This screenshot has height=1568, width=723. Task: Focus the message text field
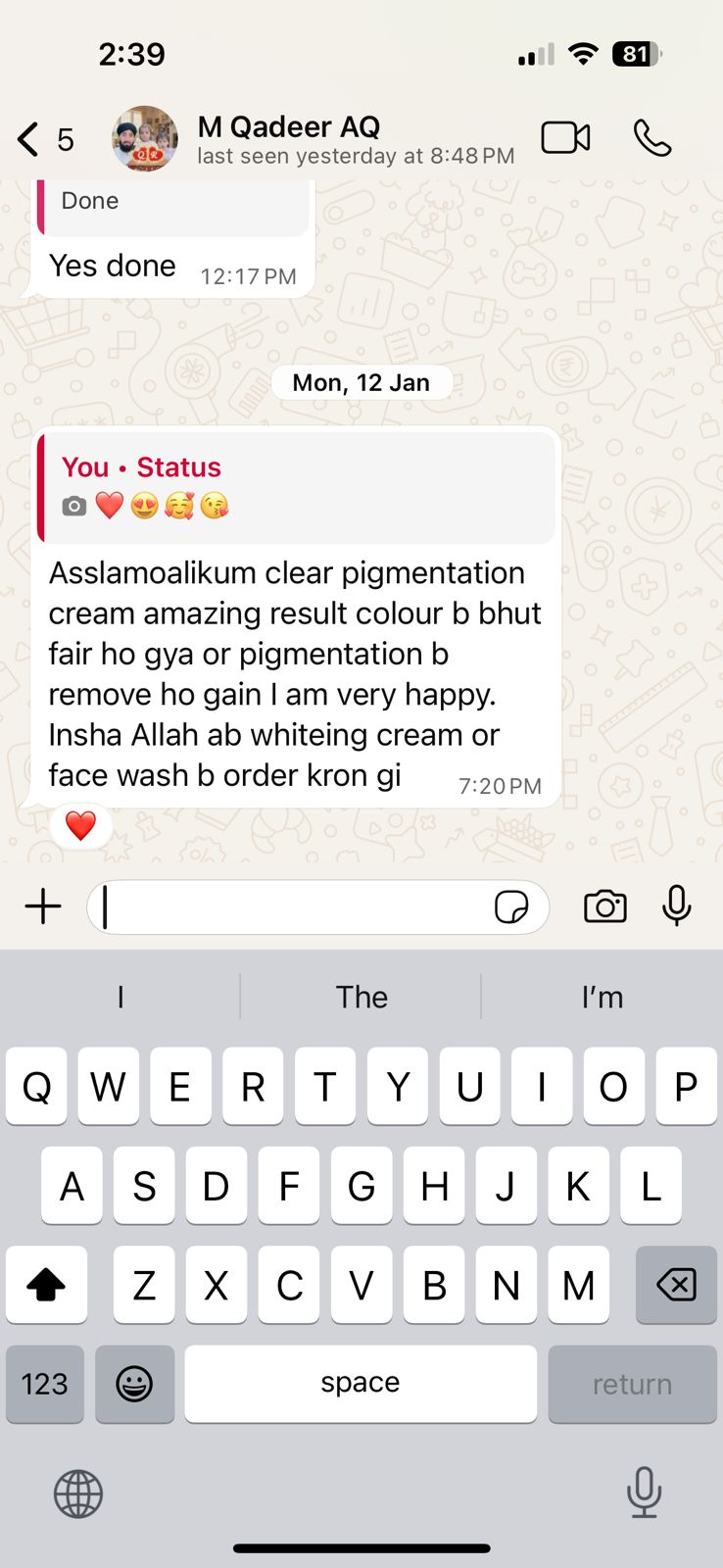coord(294,907)
